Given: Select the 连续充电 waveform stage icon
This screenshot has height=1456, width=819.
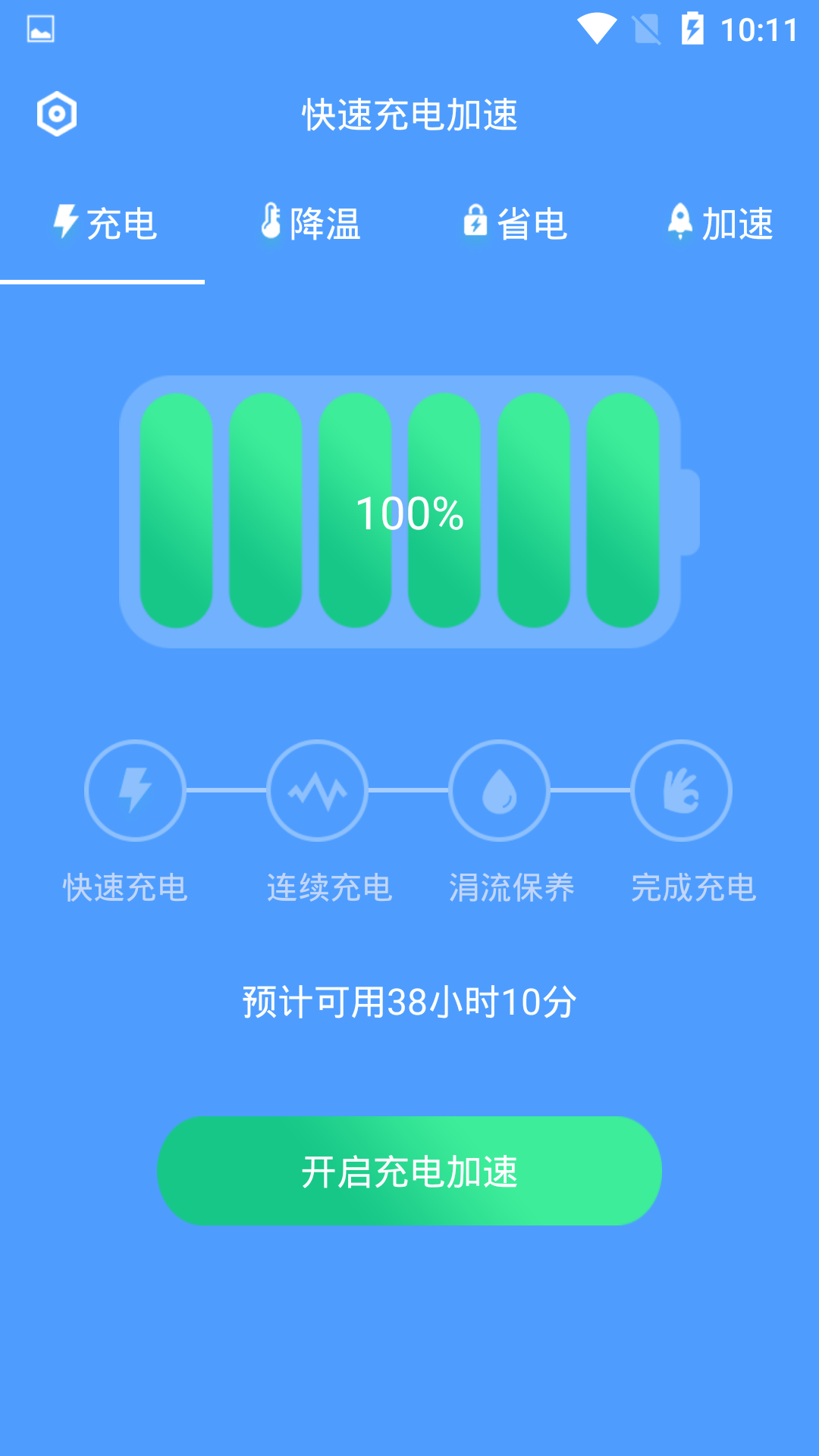Looking at the screenshot, I should coord(317,790).
